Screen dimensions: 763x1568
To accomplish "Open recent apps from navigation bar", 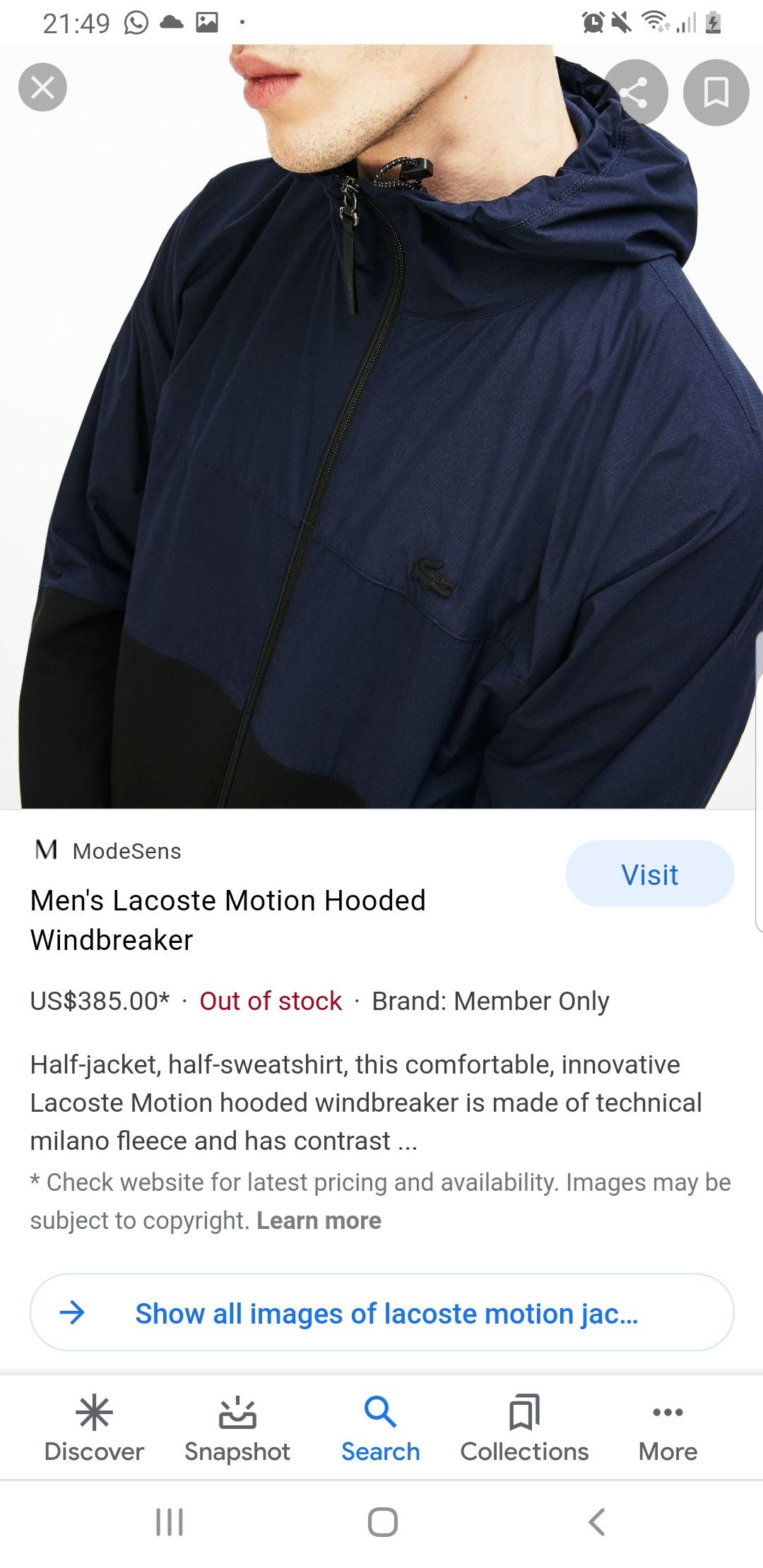I will pyautogui.click(x=170, y=1521).
